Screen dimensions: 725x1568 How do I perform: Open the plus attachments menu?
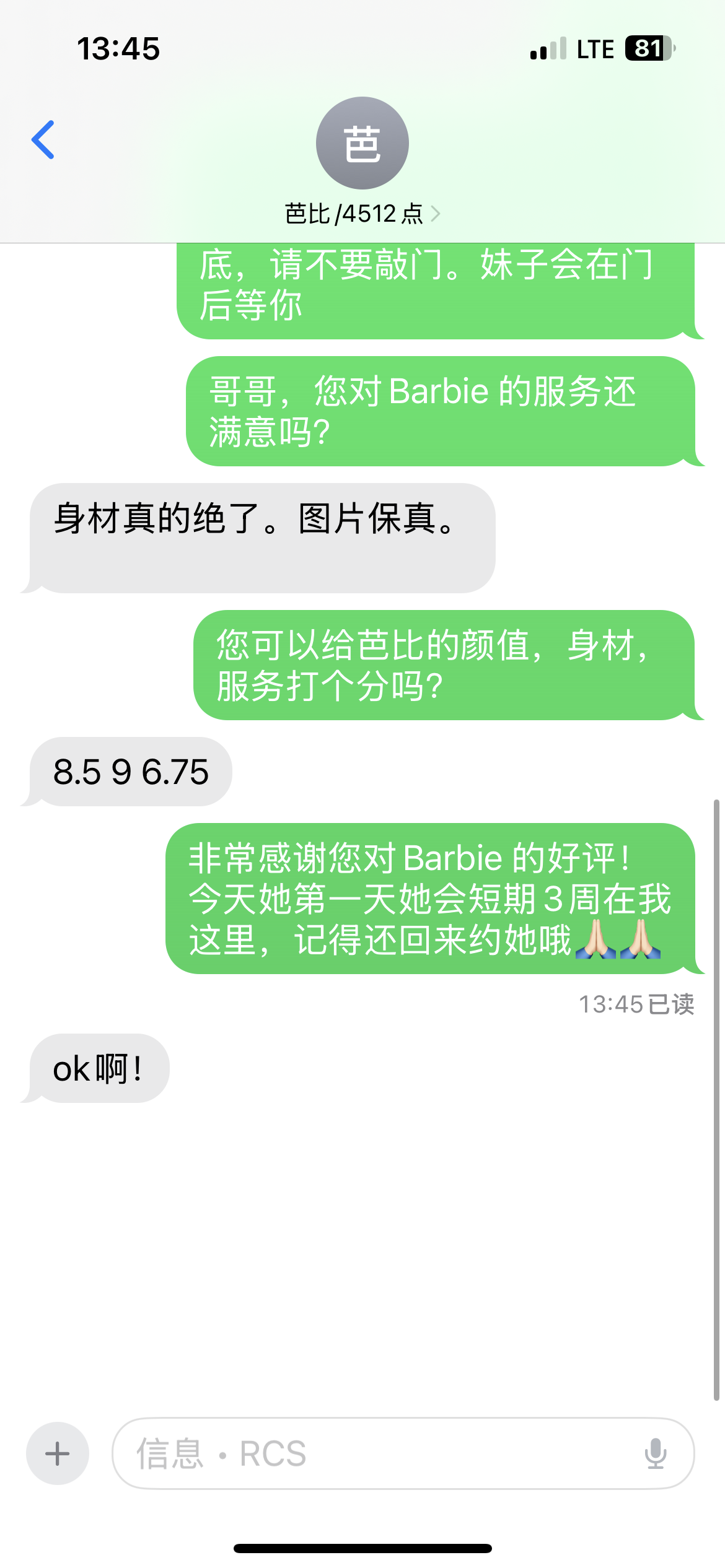(58, 1453)
